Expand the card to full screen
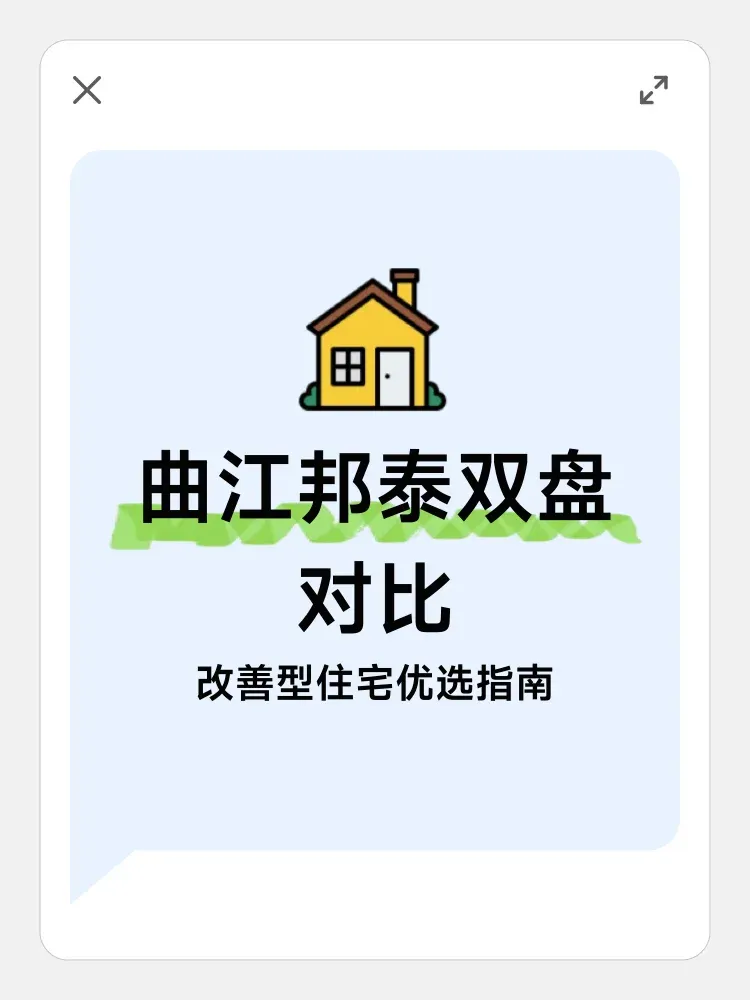This screenshot has height=1000, width=750. click(653, 90)
